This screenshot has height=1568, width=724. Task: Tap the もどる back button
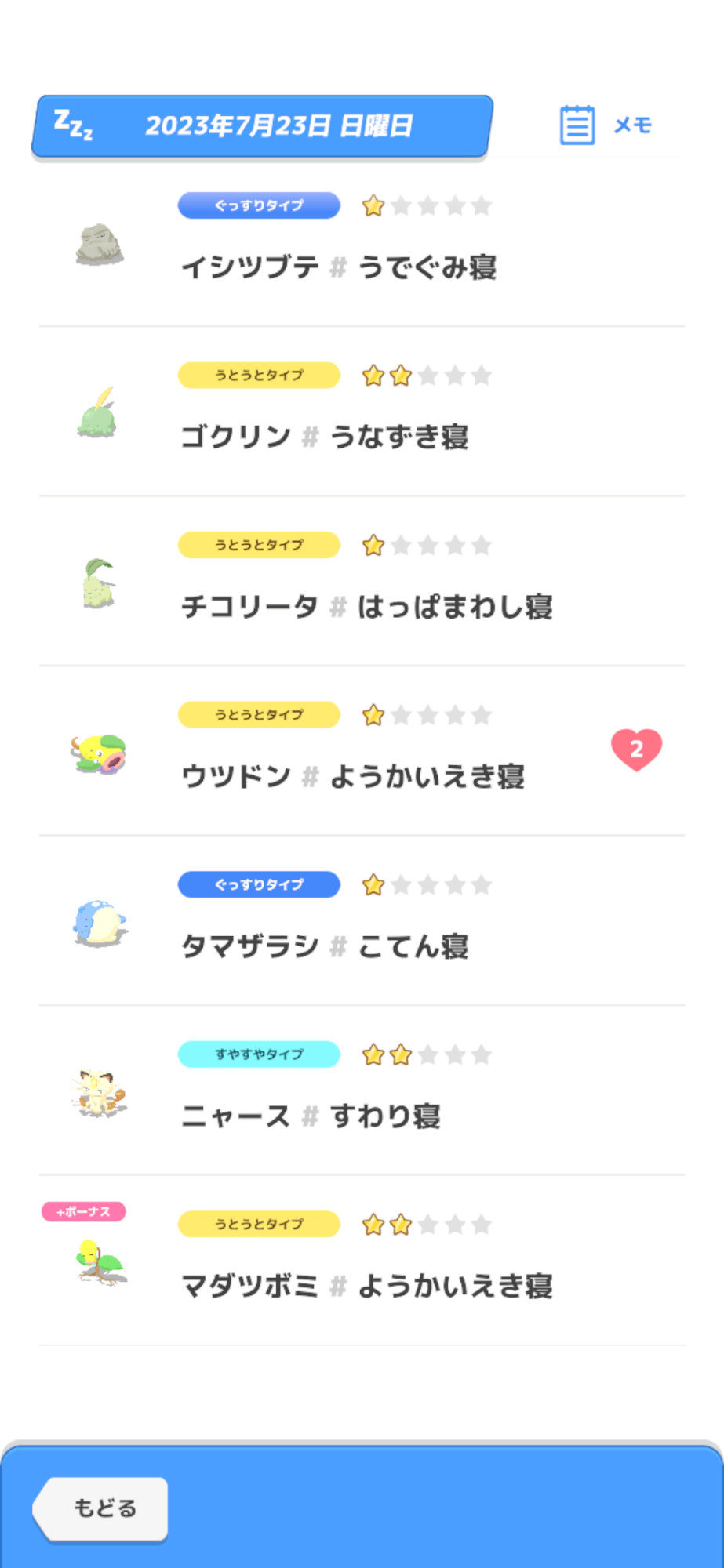coord(101,1508)
